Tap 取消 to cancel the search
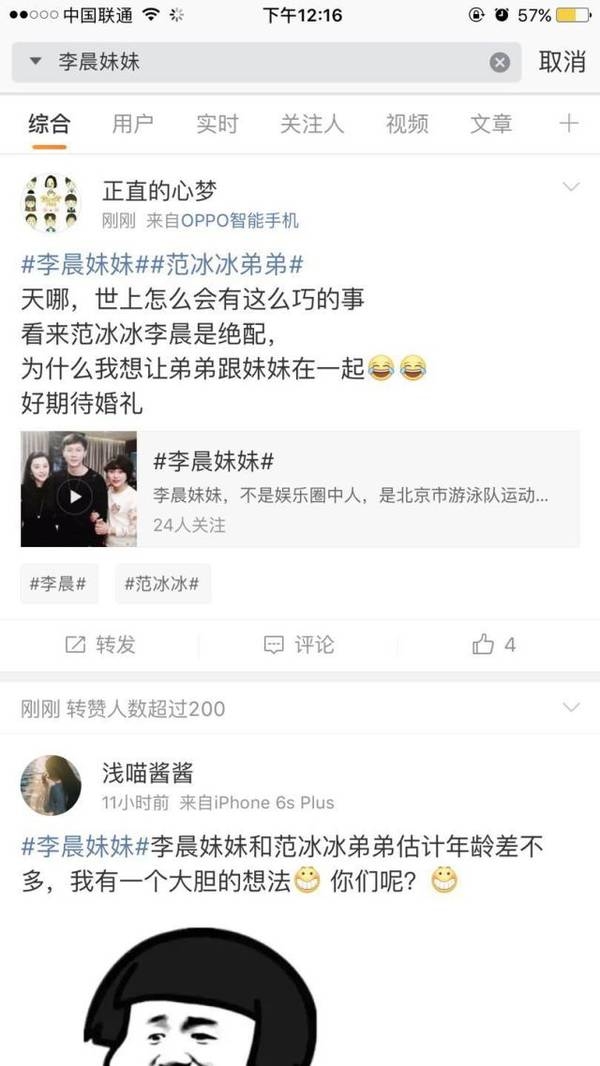The width and height of the screenshot is (600, 1066). (562, 62)
